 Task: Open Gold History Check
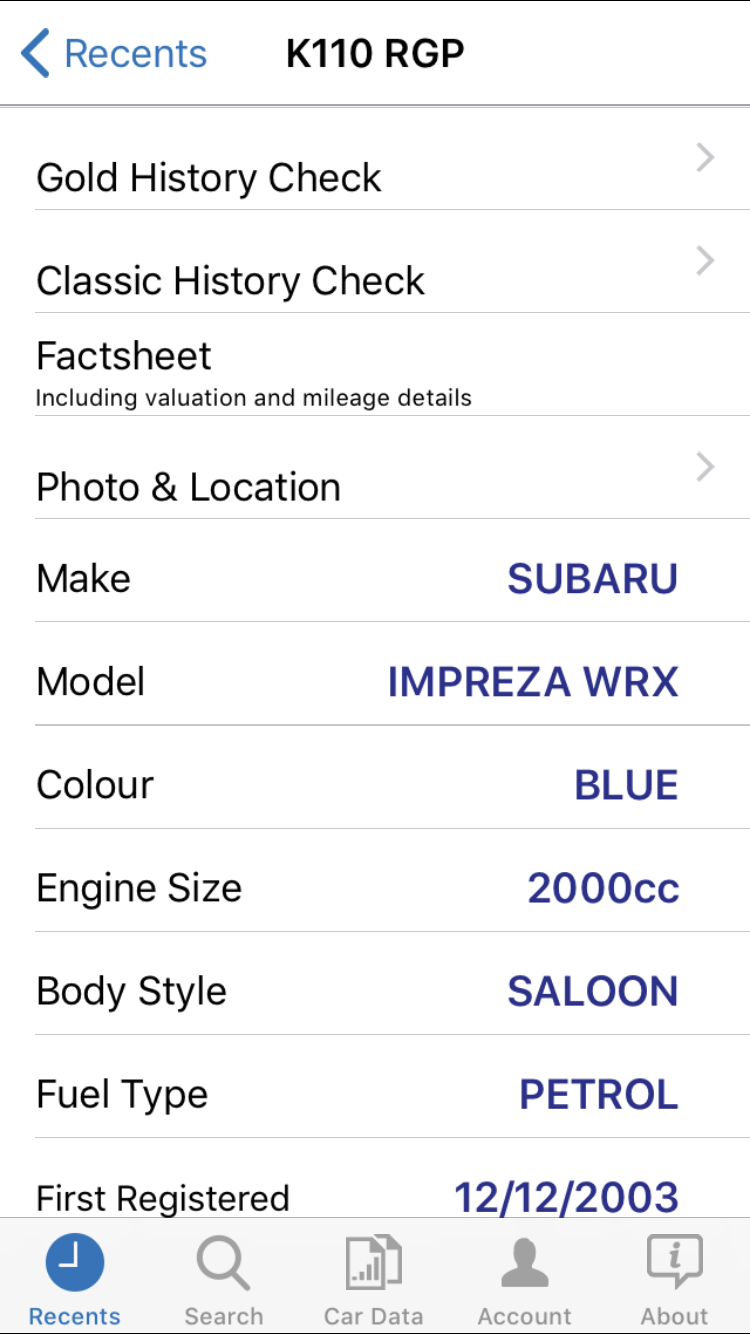pyautogui.click(x=375, y=170)
